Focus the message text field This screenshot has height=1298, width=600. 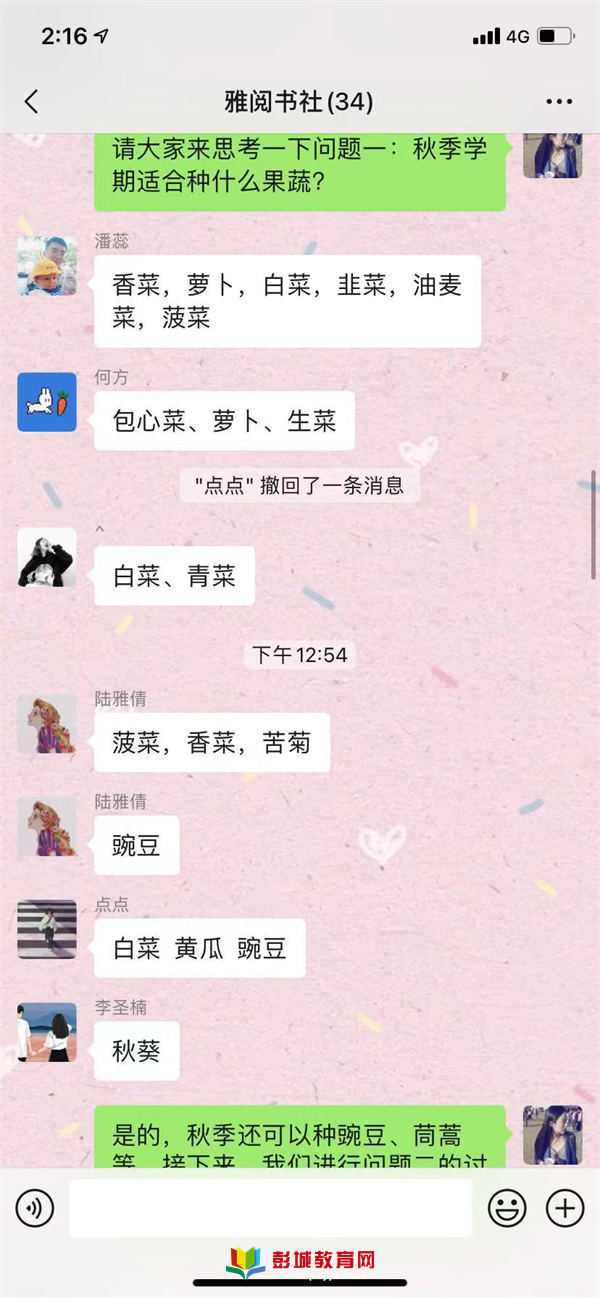tap(270, 1208)
